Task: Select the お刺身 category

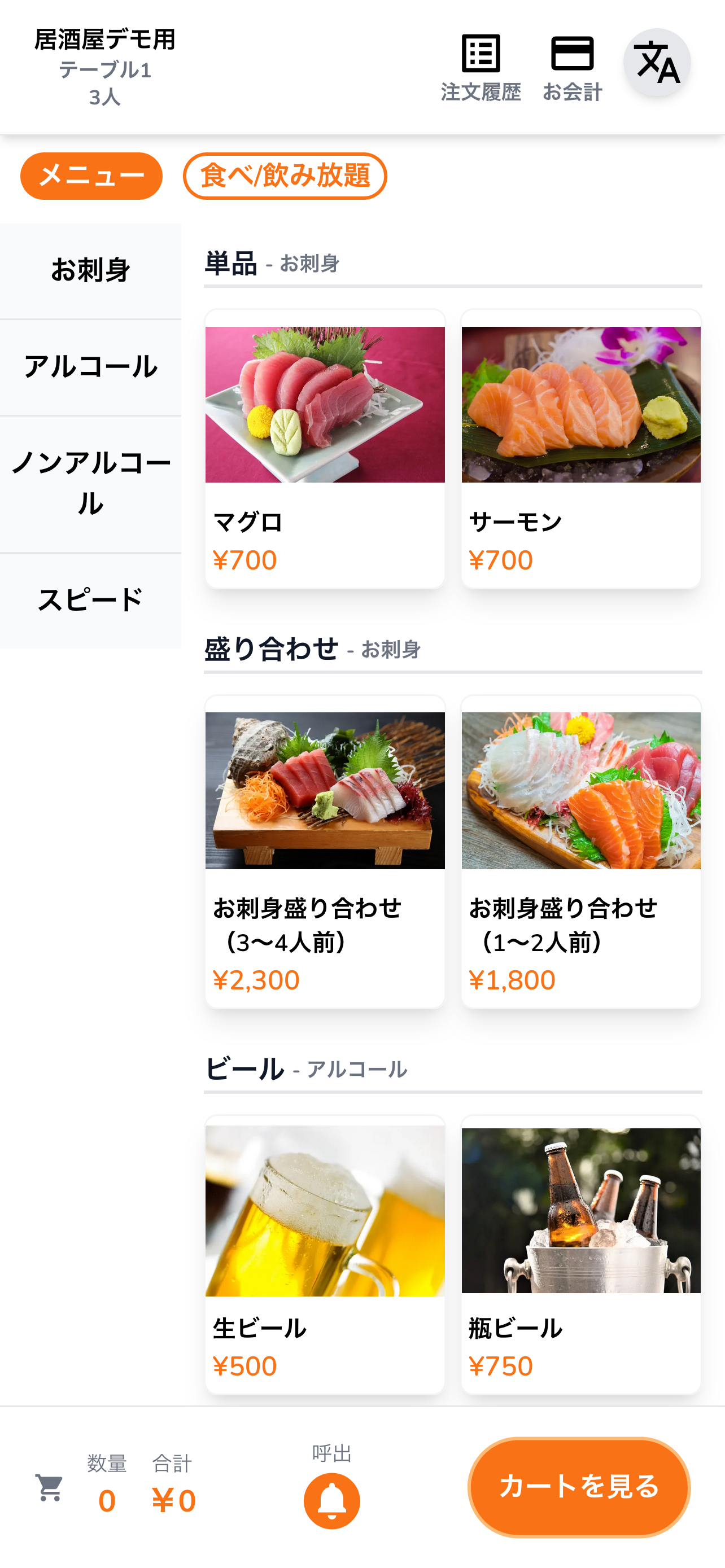Action: [x=91, y=270]
